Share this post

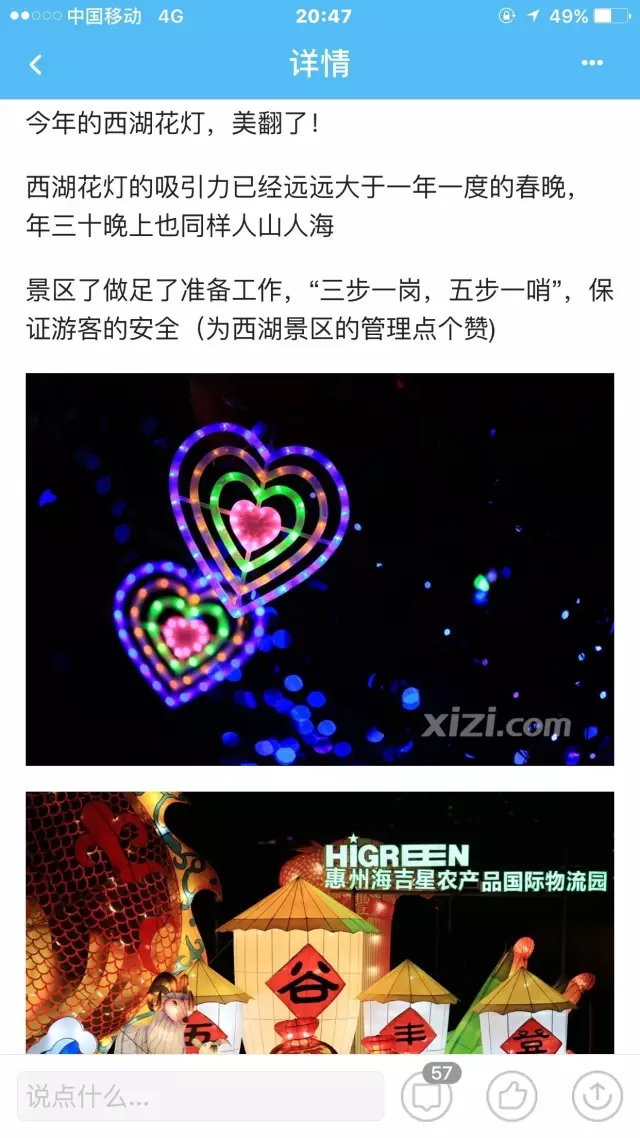597,1097
